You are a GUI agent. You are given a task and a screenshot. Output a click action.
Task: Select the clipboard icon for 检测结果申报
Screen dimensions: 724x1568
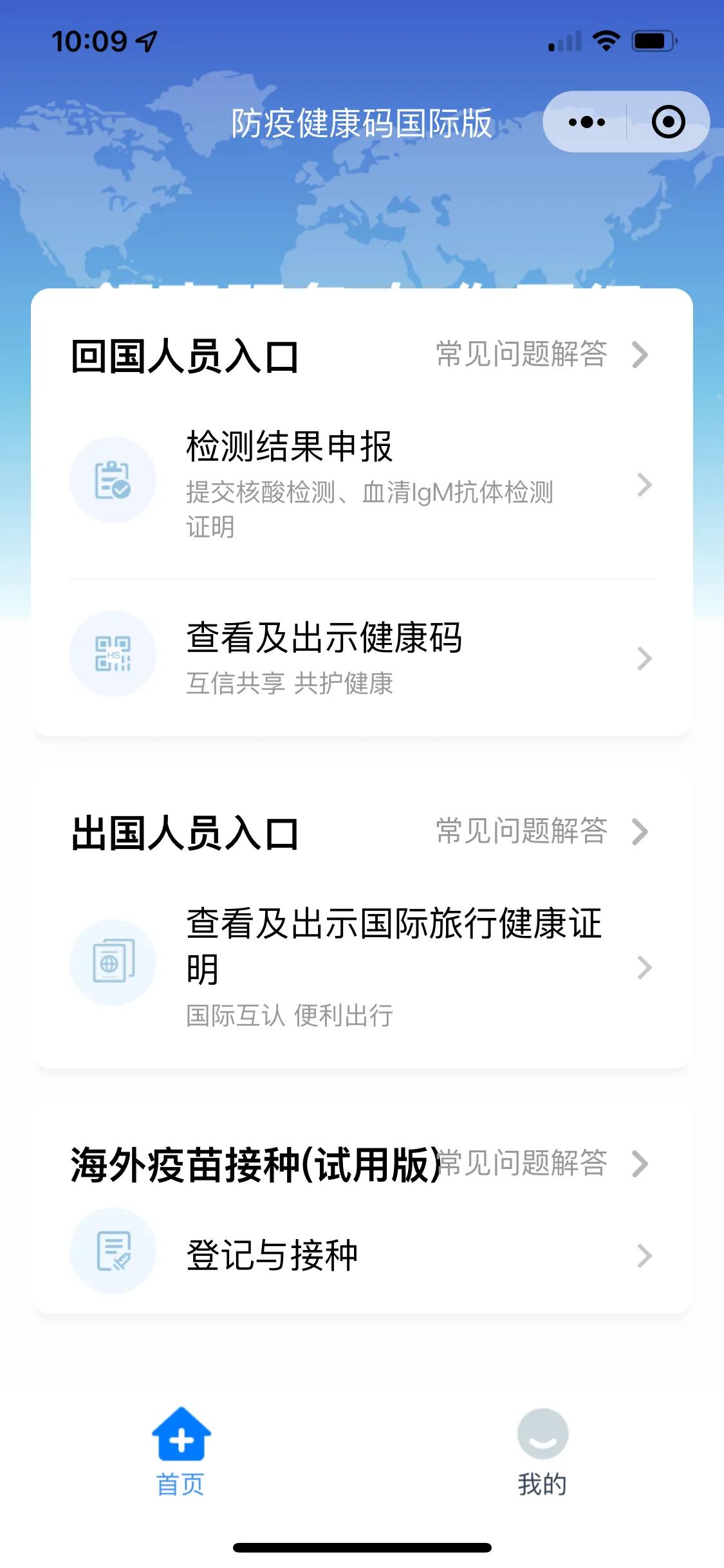[113, 480]
